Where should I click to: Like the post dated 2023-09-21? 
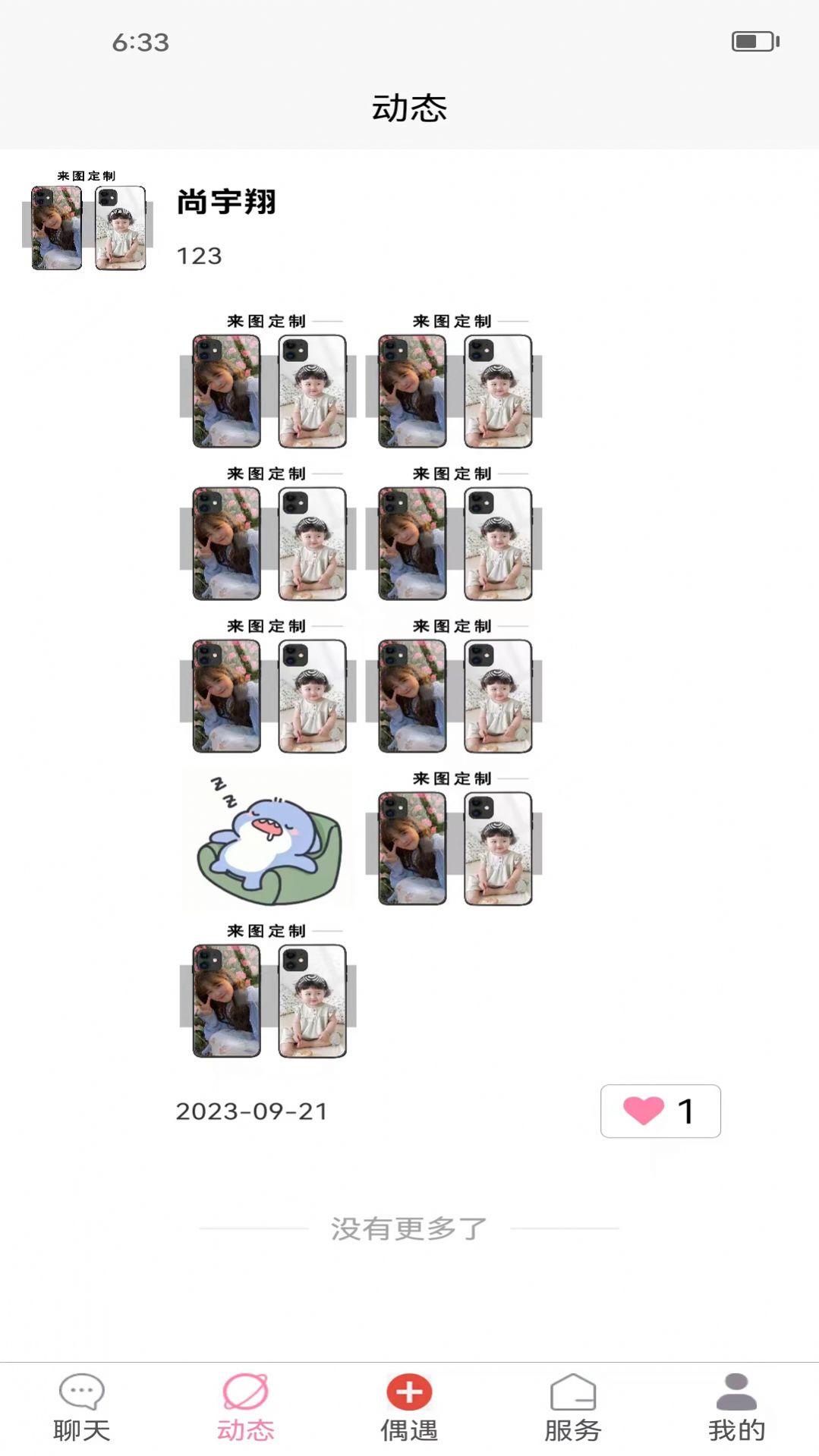point(660,1111)
